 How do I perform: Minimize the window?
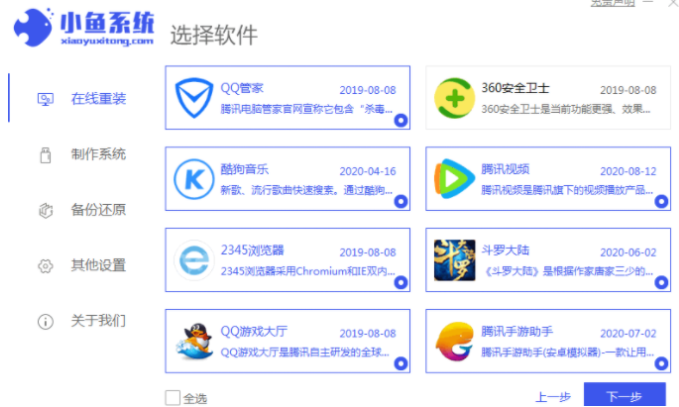pyautogui.click(x=650, y=4)
